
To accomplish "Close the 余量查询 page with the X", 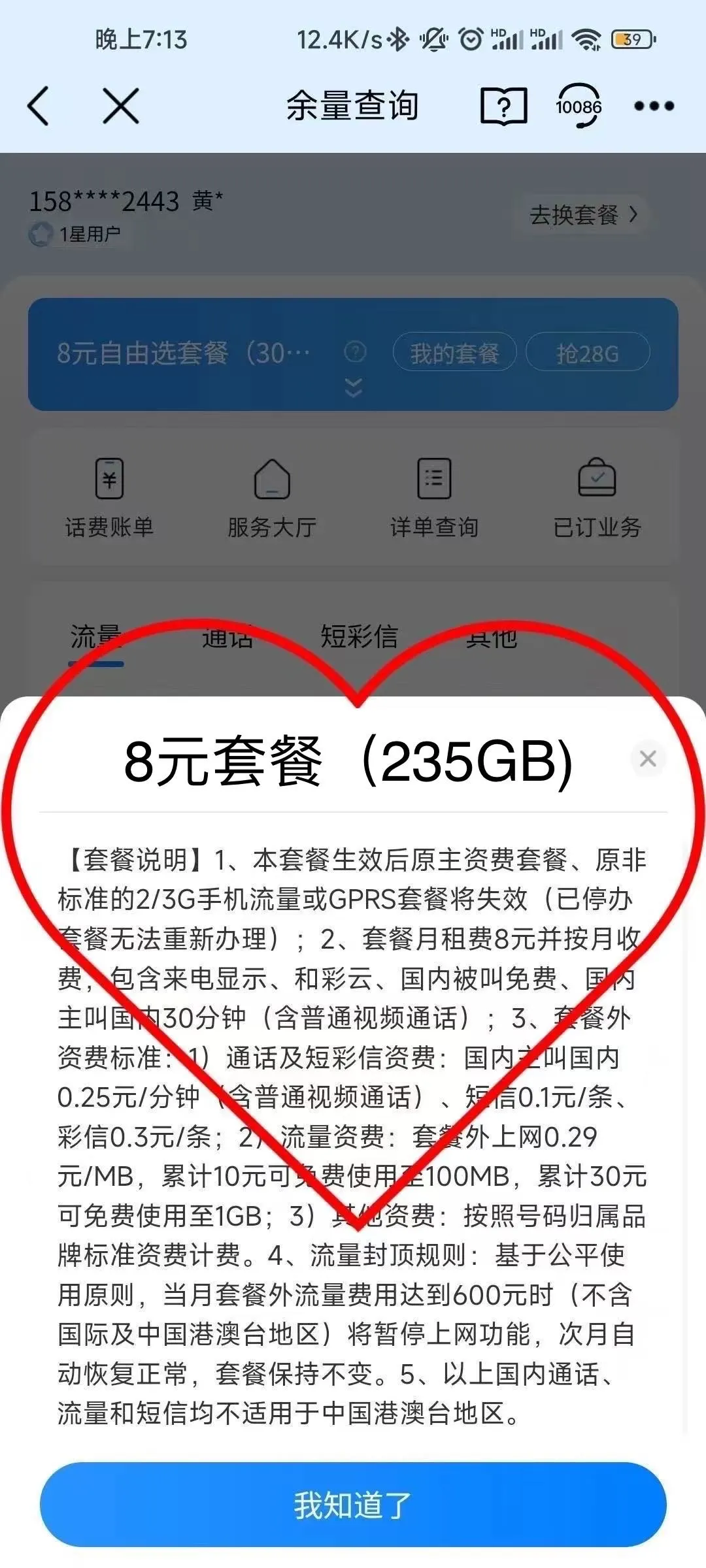I will click(121, 106).
